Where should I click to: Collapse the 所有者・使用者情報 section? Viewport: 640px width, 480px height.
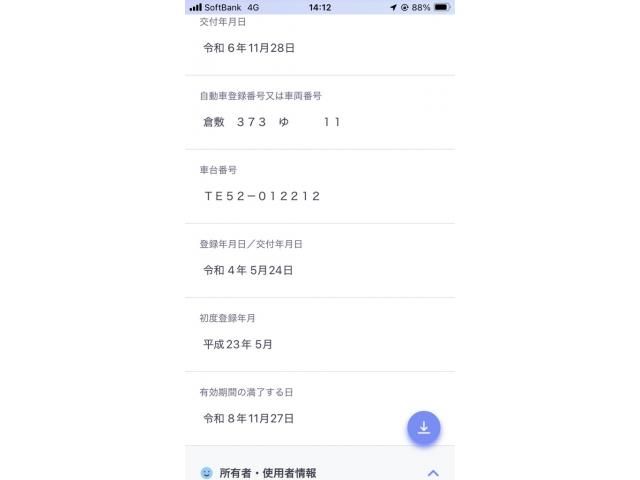[433, 472]
